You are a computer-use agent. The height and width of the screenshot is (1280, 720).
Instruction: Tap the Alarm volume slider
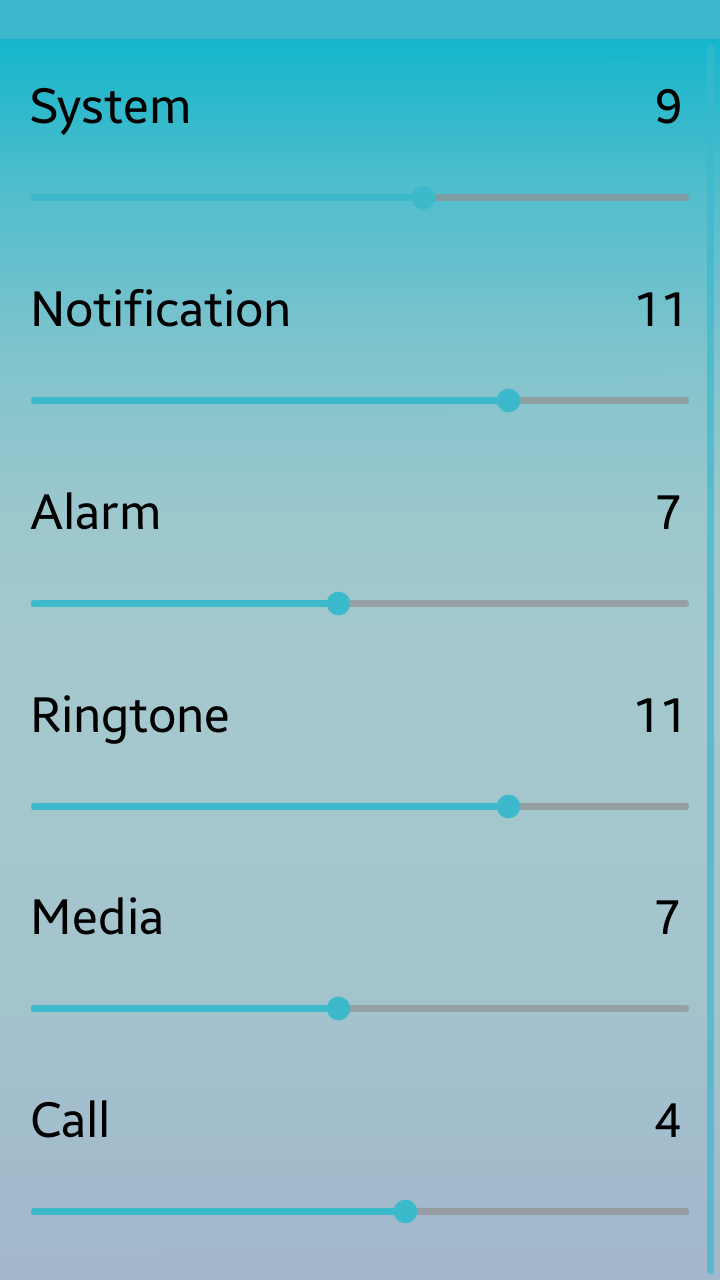point(360,604)
